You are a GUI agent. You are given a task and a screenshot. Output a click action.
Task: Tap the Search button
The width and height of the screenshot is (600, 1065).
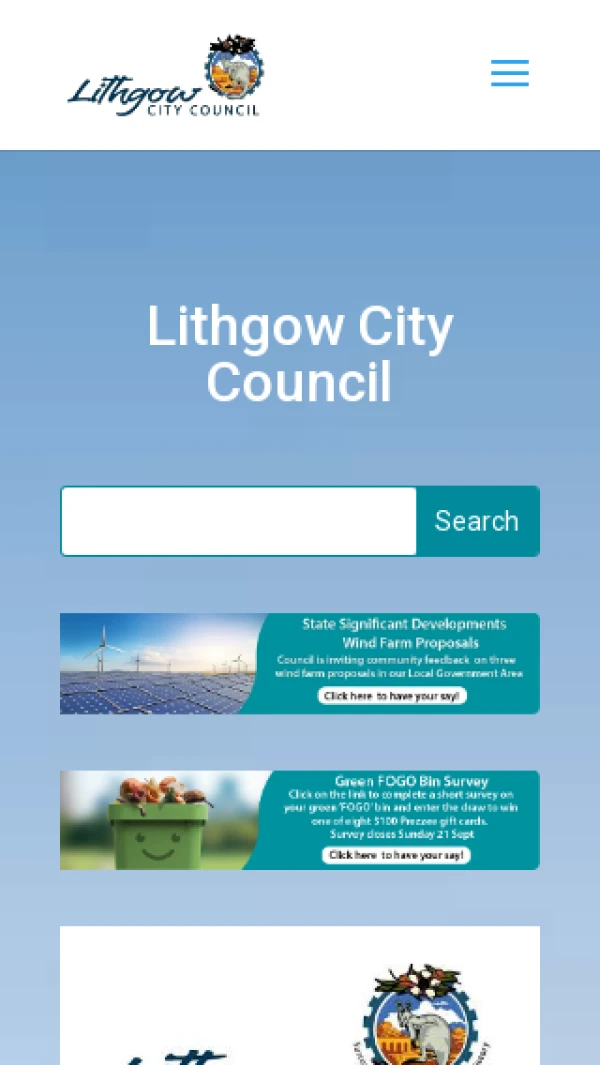(477, 521)
